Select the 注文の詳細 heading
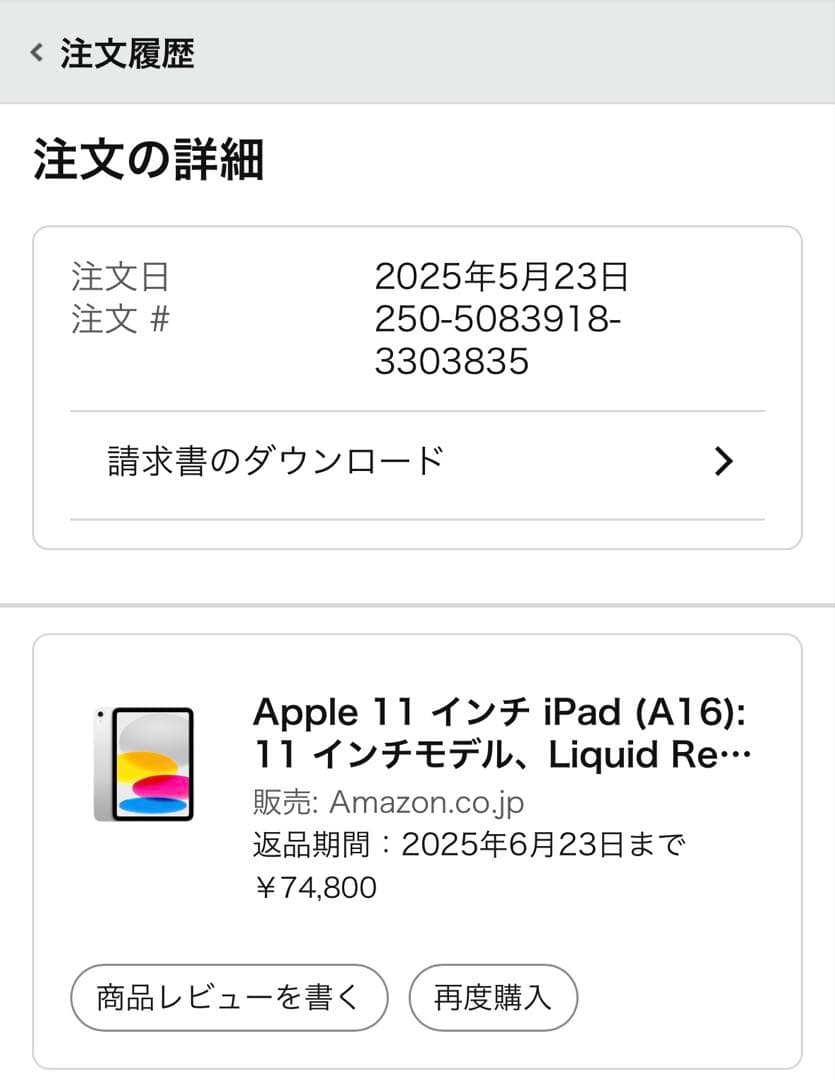The width and height of the screenshot is (835, 1080). click(x=148, y=160)
